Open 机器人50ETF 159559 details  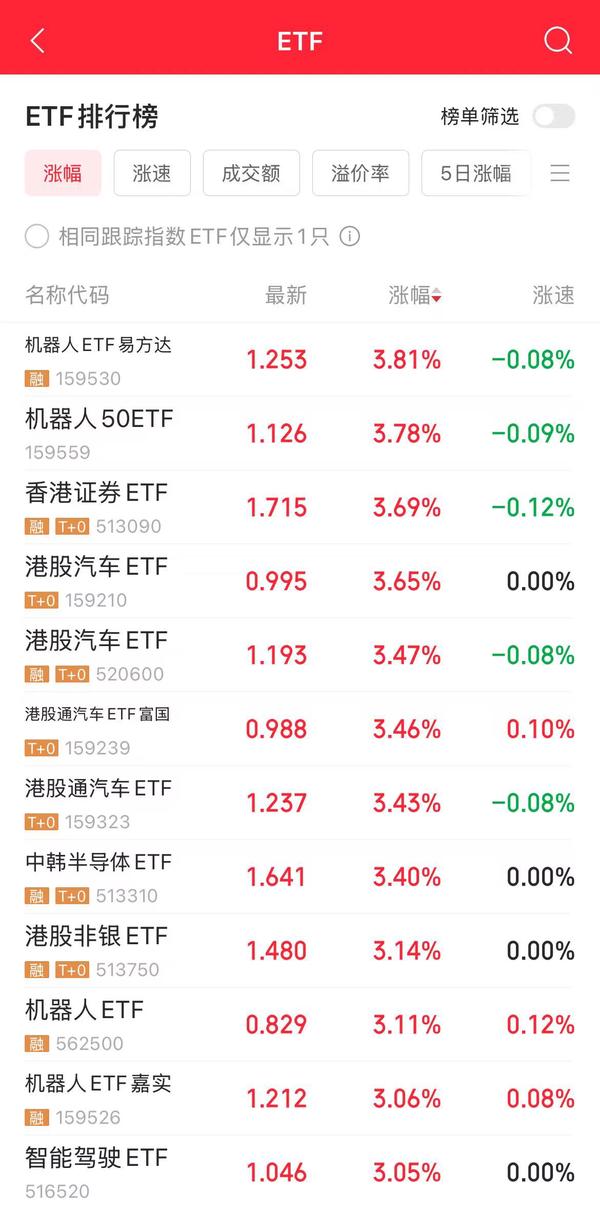[300, 434]
